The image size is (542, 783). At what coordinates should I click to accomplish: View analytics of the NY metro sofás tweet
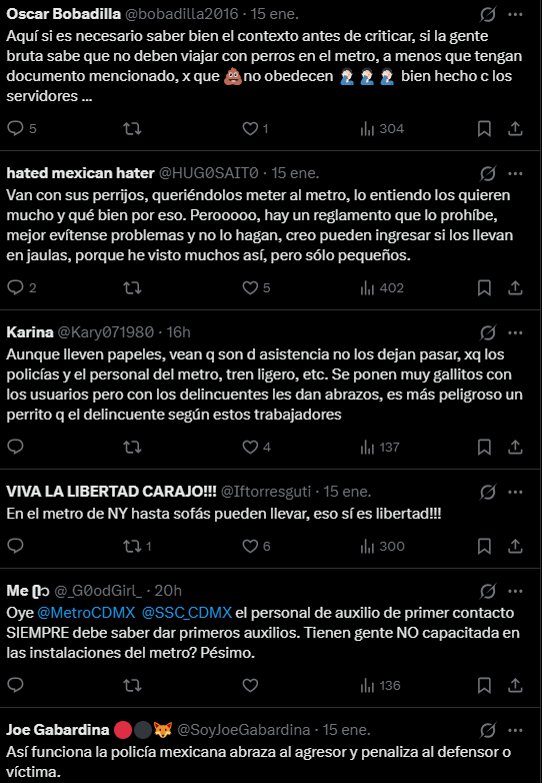coord(383,546)
